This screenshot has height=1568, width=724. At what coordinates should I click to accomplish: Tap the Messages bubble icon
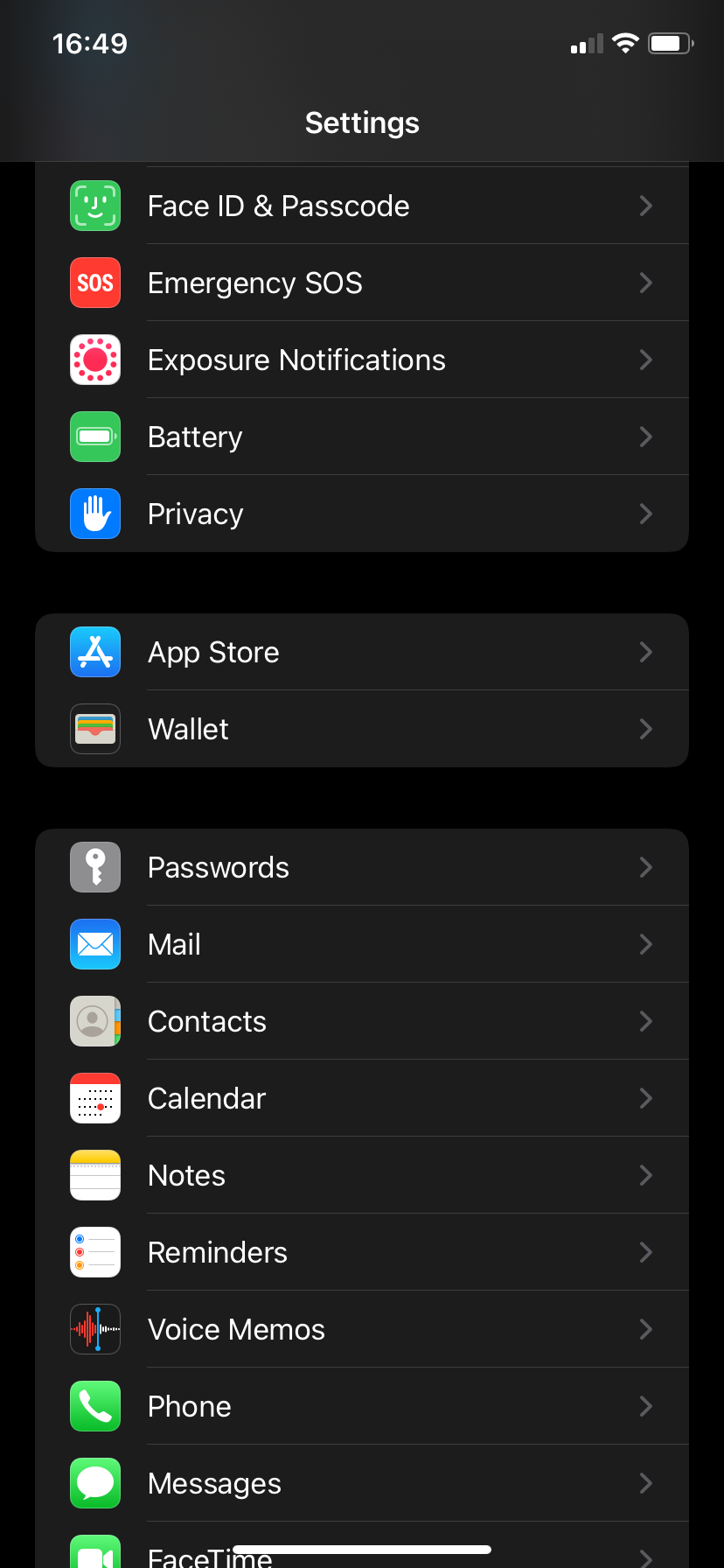[94, 1482]
